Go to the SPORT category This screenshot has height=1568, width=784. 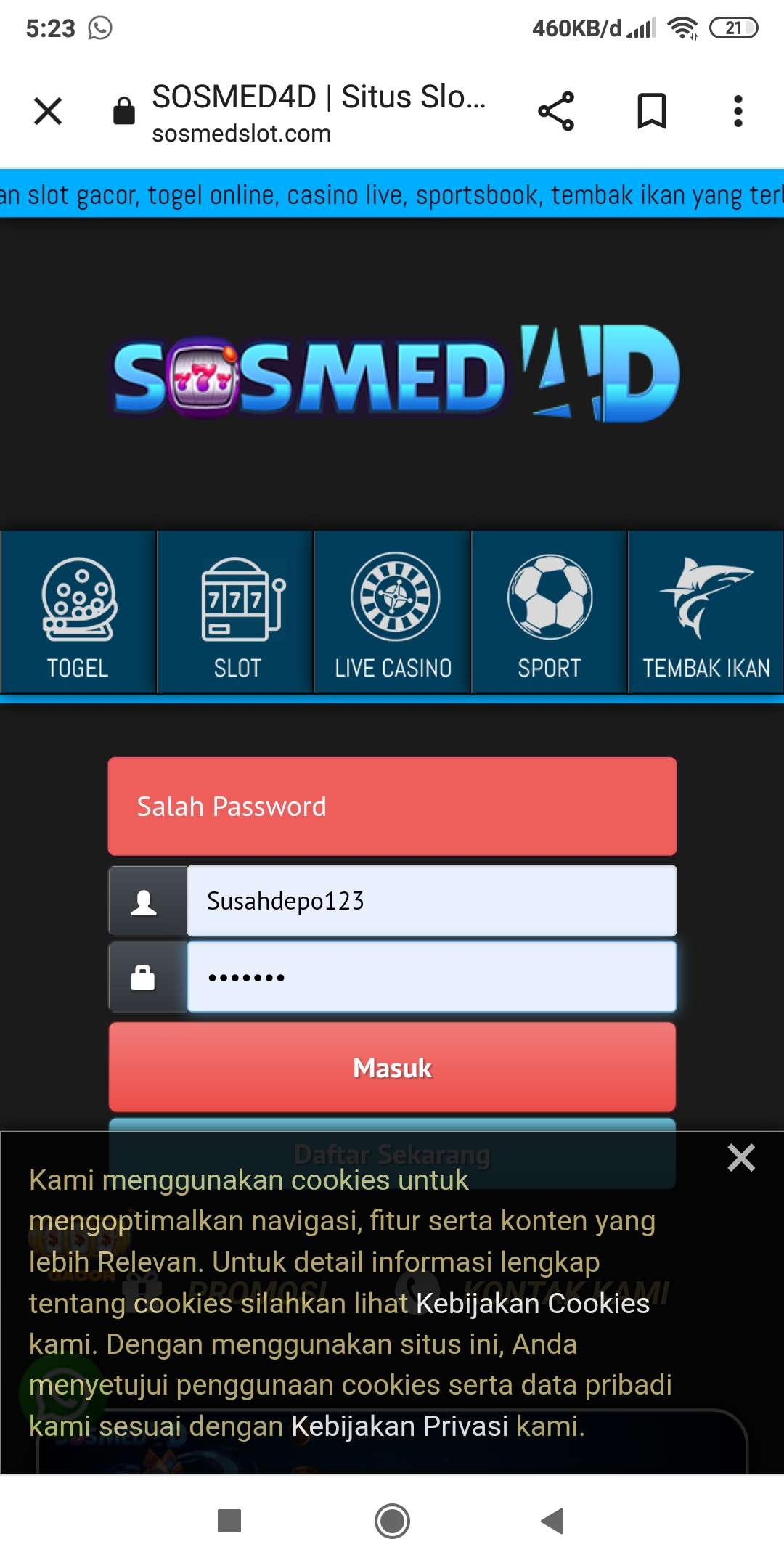click(550, 612)
